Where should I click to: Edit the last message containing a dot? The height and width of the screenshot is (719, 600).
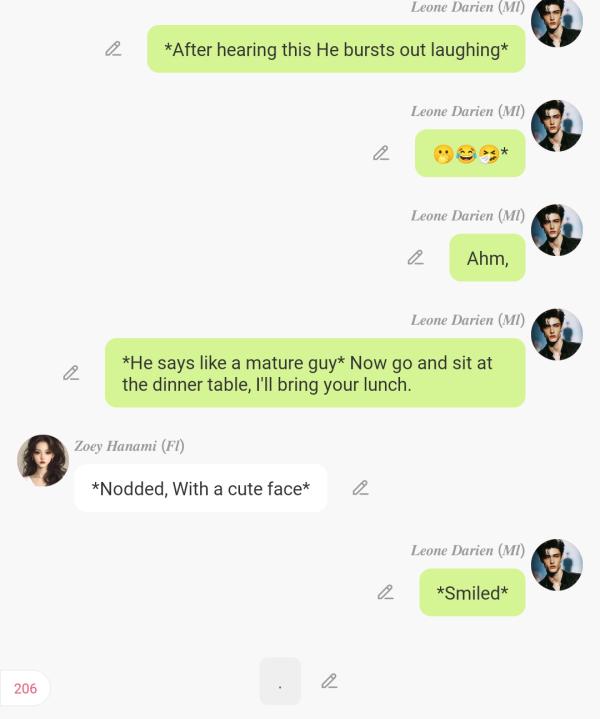tap(329, 681)
